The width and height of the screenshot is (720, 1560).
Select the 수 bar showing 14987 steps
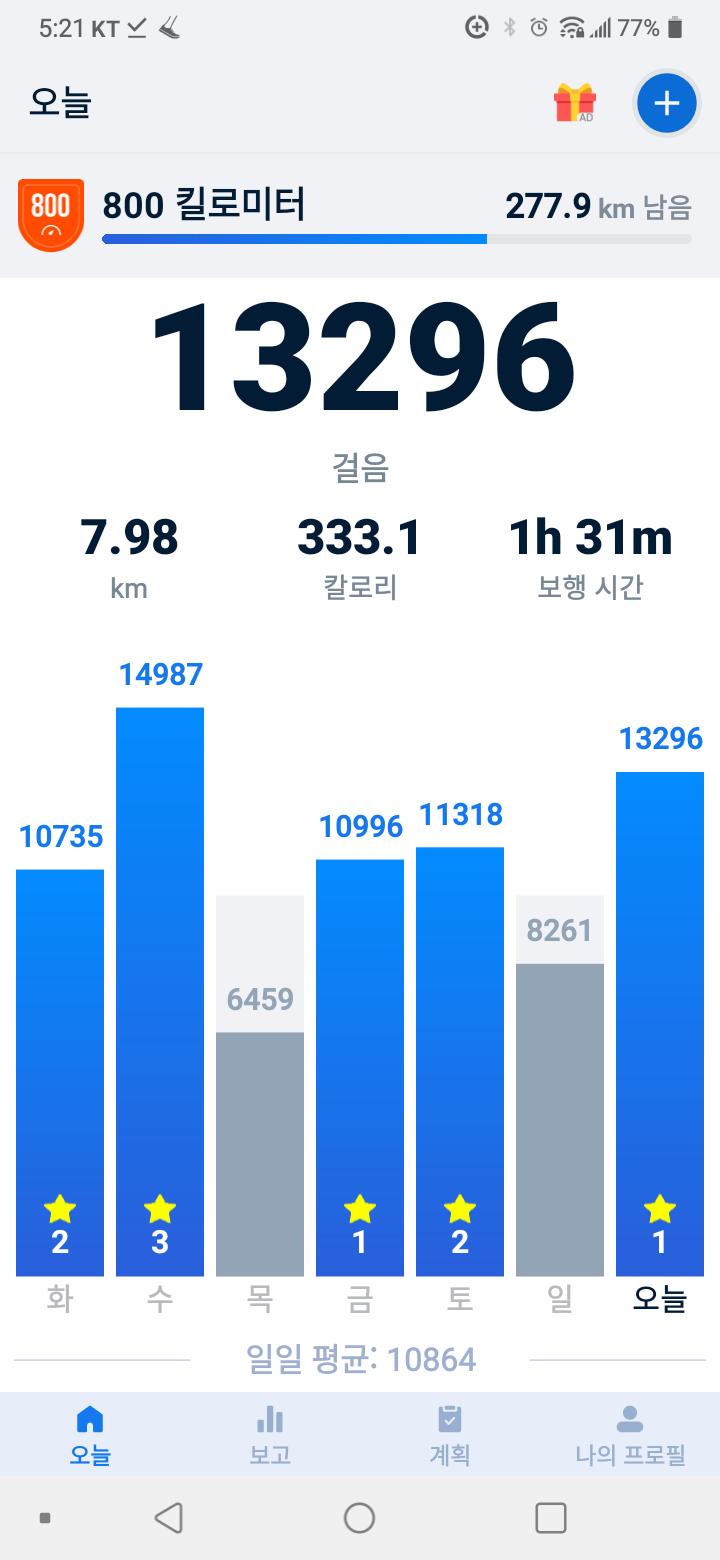(160, 990)
